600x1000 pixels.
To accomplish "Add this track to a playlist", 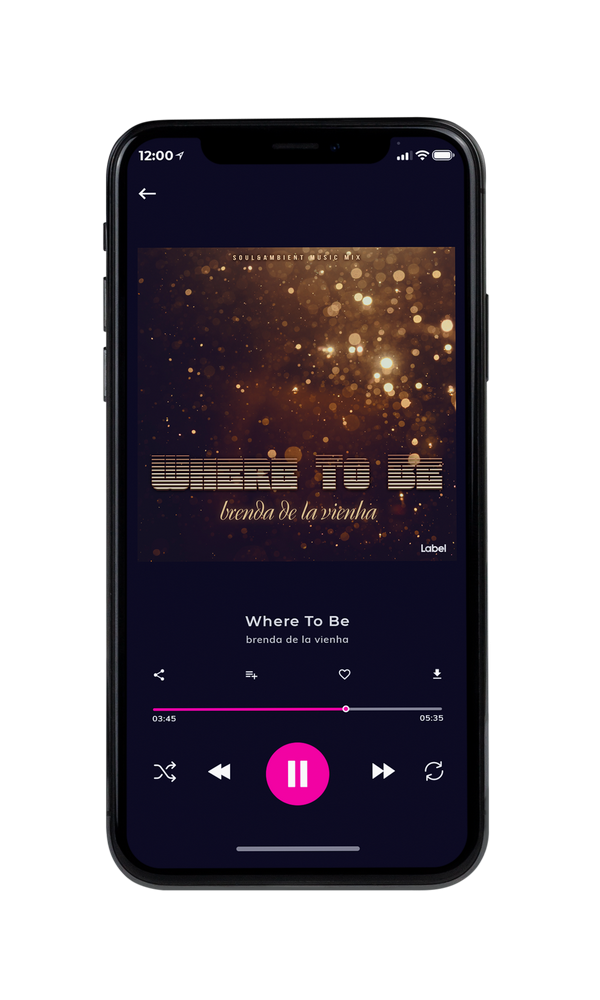I will click(251, 675).
